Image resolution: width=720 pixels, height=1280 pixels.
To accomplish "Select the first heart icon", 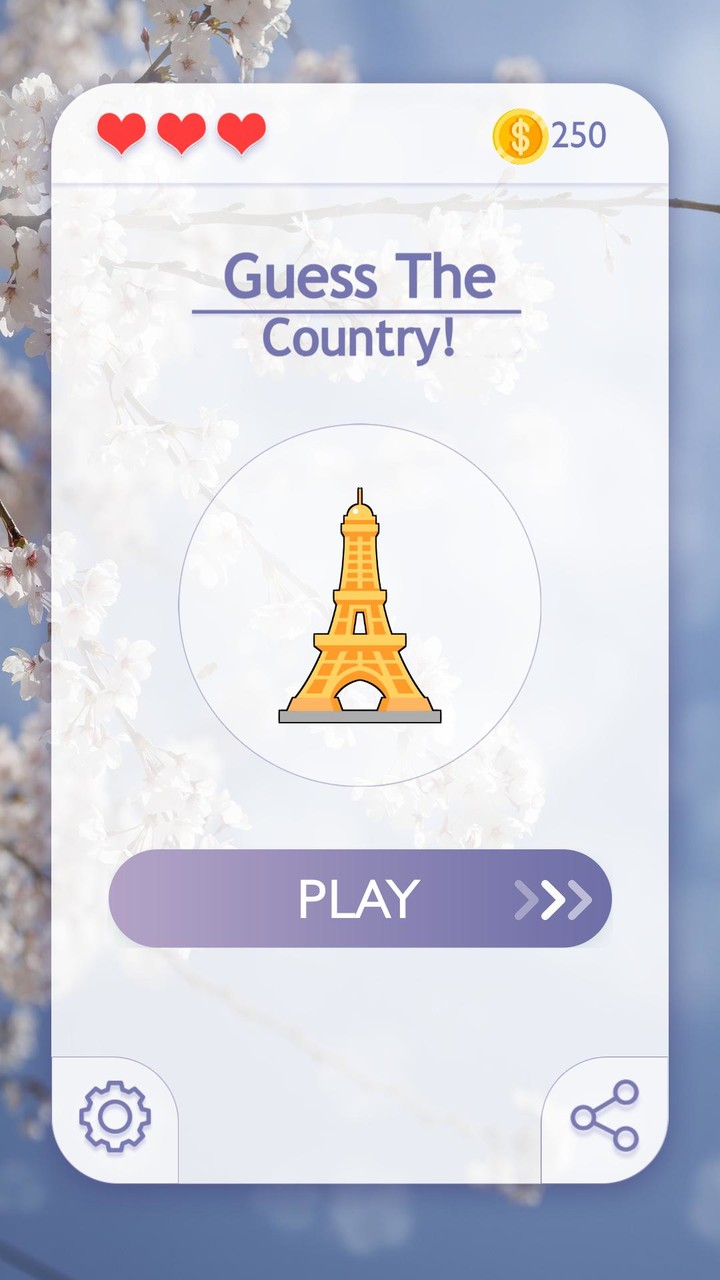I will point(119,133).
